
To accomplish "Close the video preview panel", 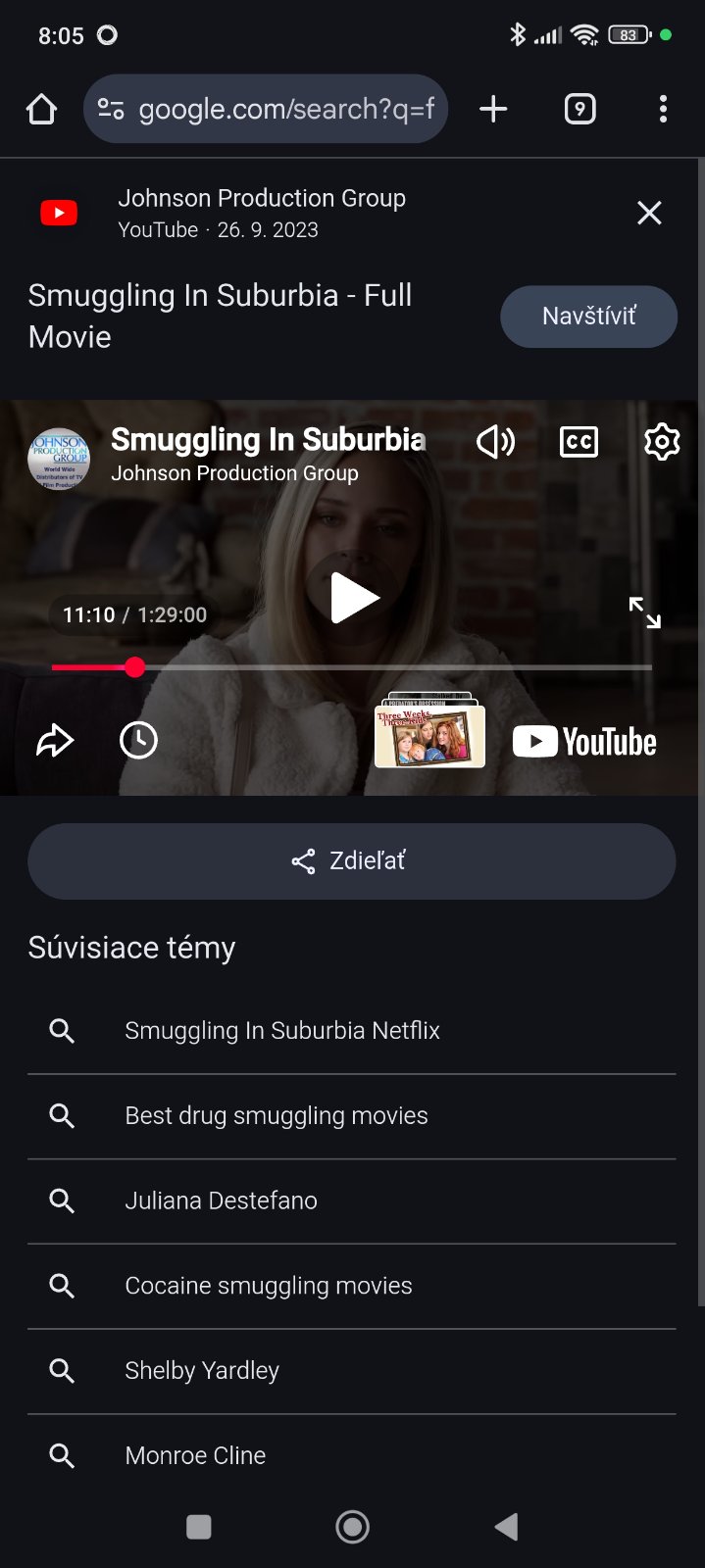I will (x=649, y=213).
